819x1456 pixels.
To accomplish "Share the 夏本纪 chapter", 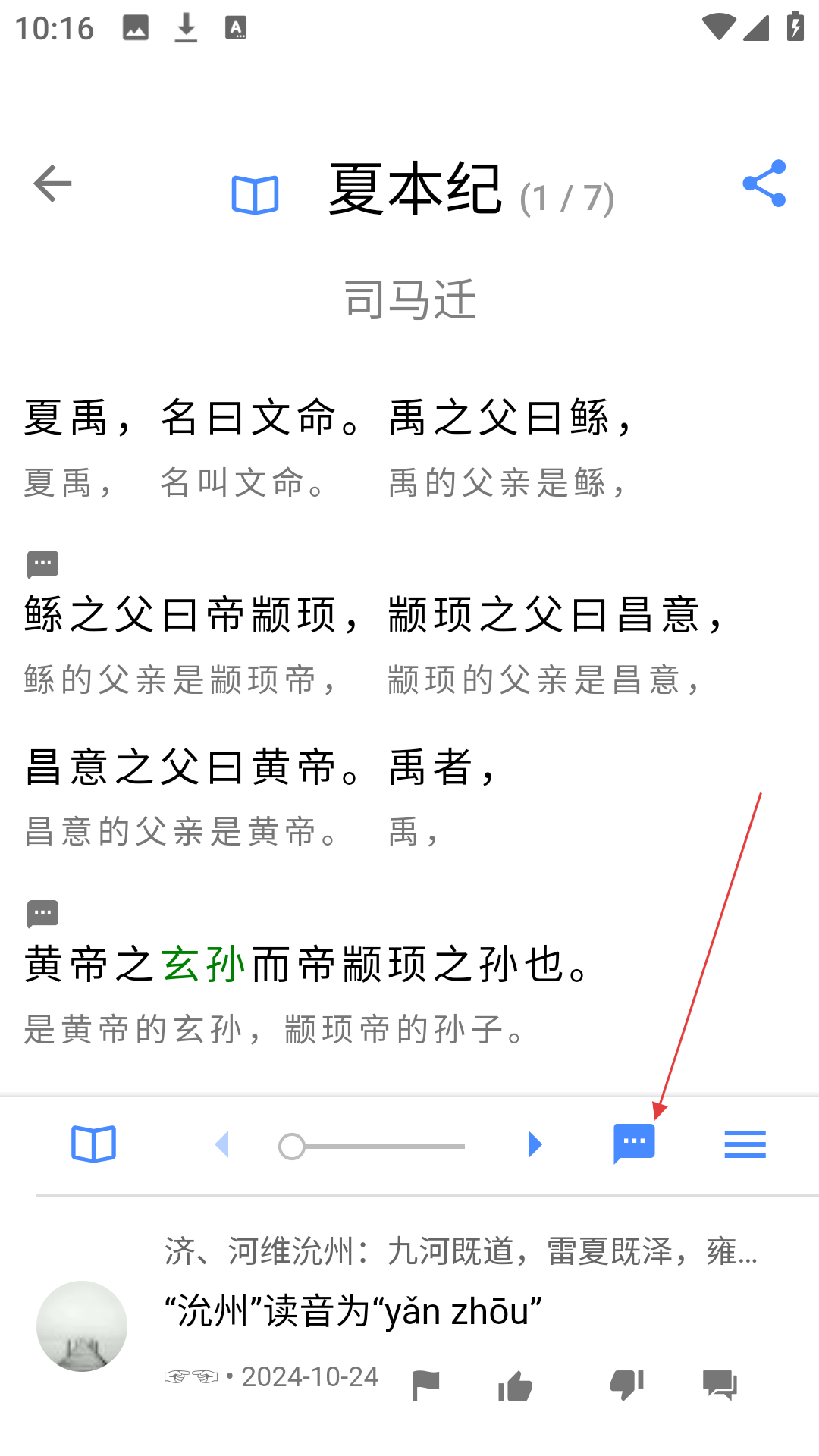I will (764, 184).
